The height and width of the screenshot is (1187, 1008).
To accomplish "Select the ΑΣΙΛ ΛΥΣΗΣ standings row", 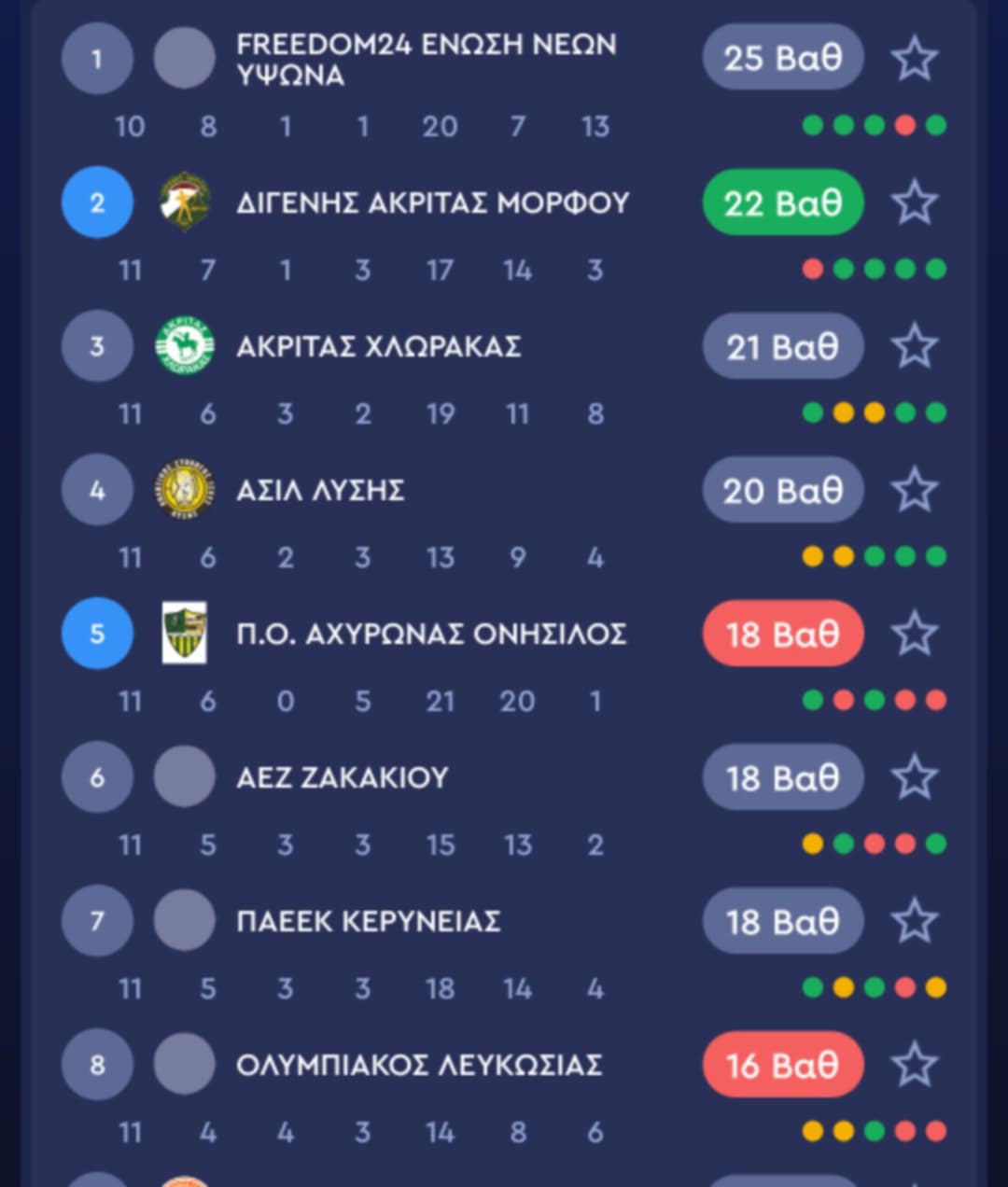I will (x=320, y=490).
